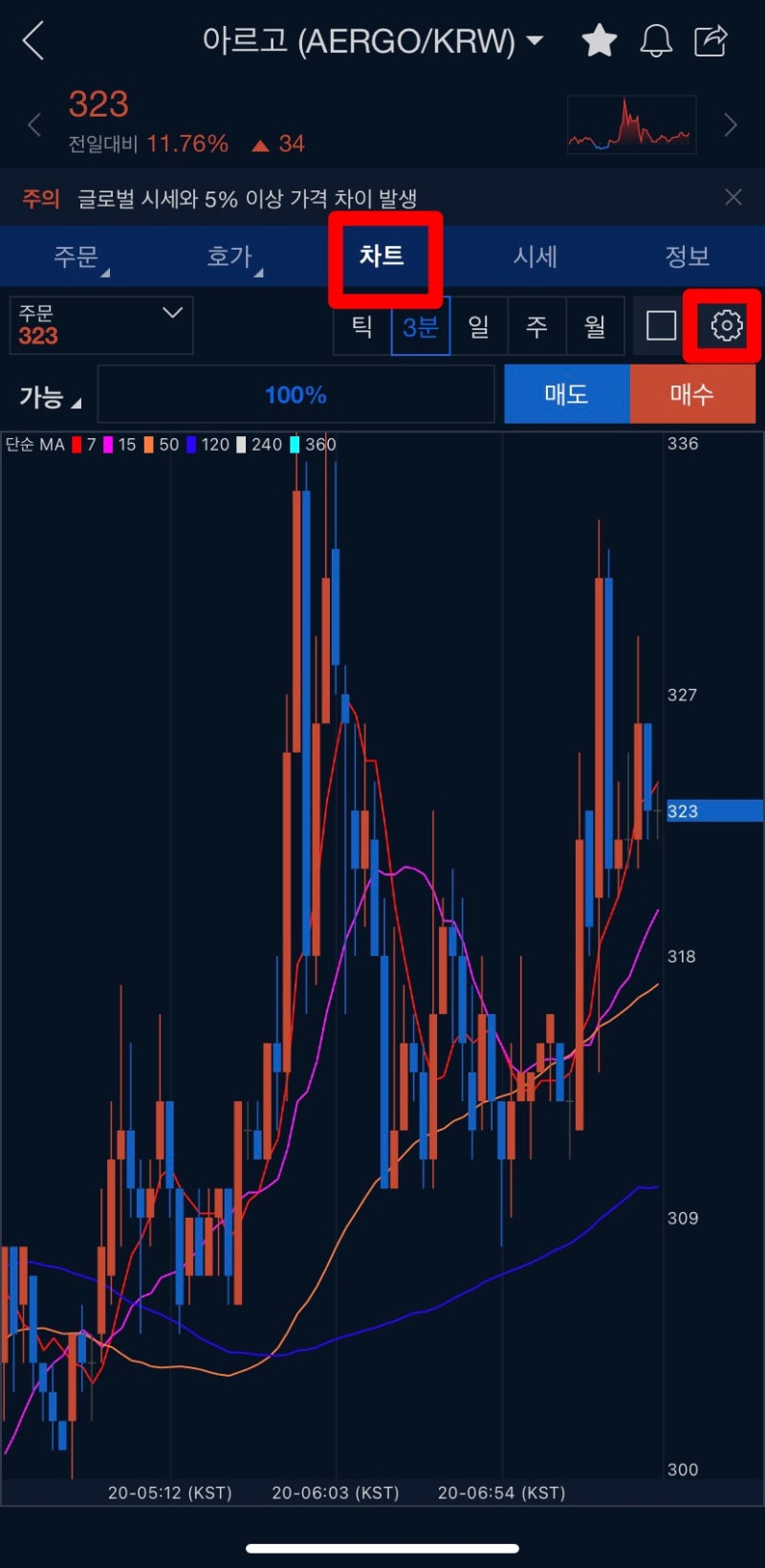This screenshot has width=765, height=1568.
Task: Go to the previous coin arrow
Action: point(34,125)
